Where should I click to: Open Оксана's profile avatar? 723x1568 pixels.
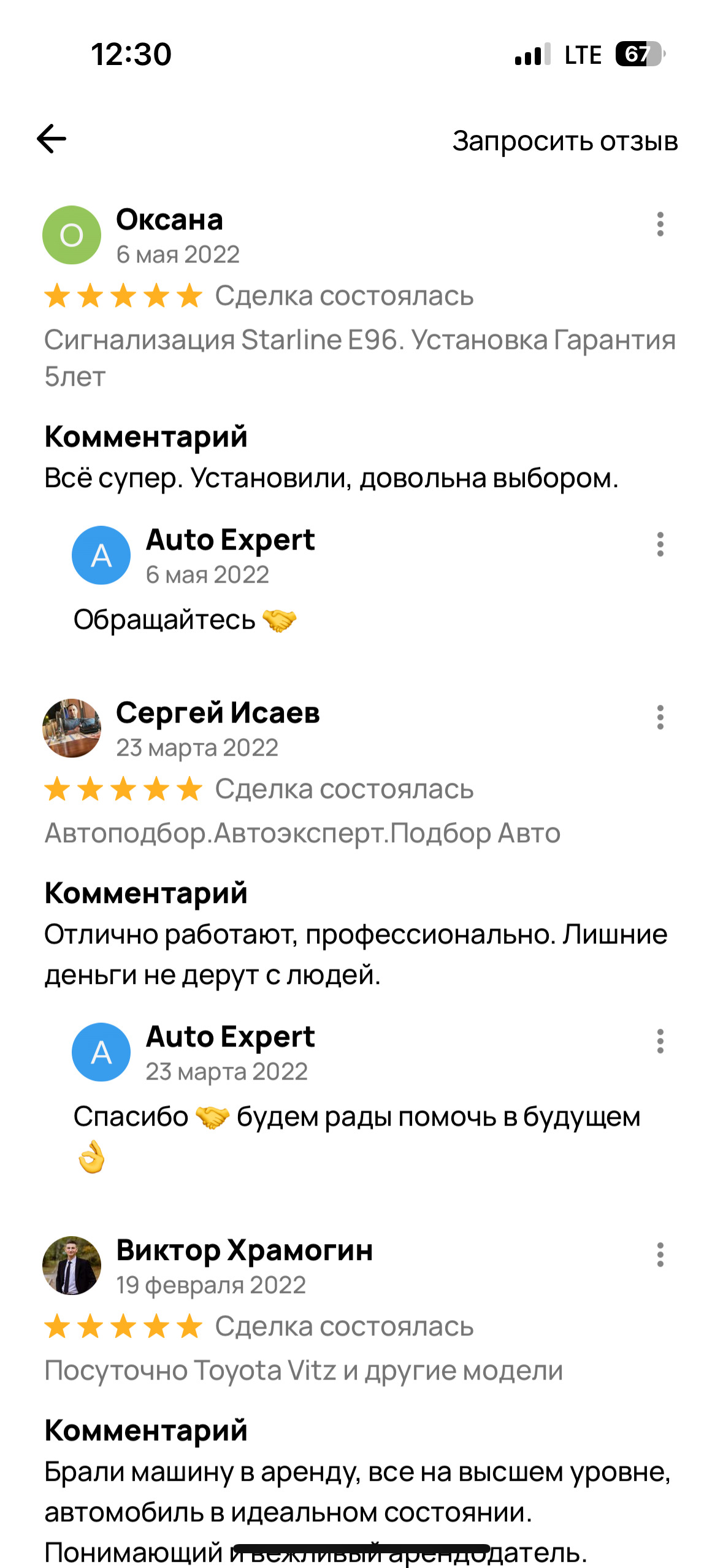pyautogui.click(x=72, y=236)
